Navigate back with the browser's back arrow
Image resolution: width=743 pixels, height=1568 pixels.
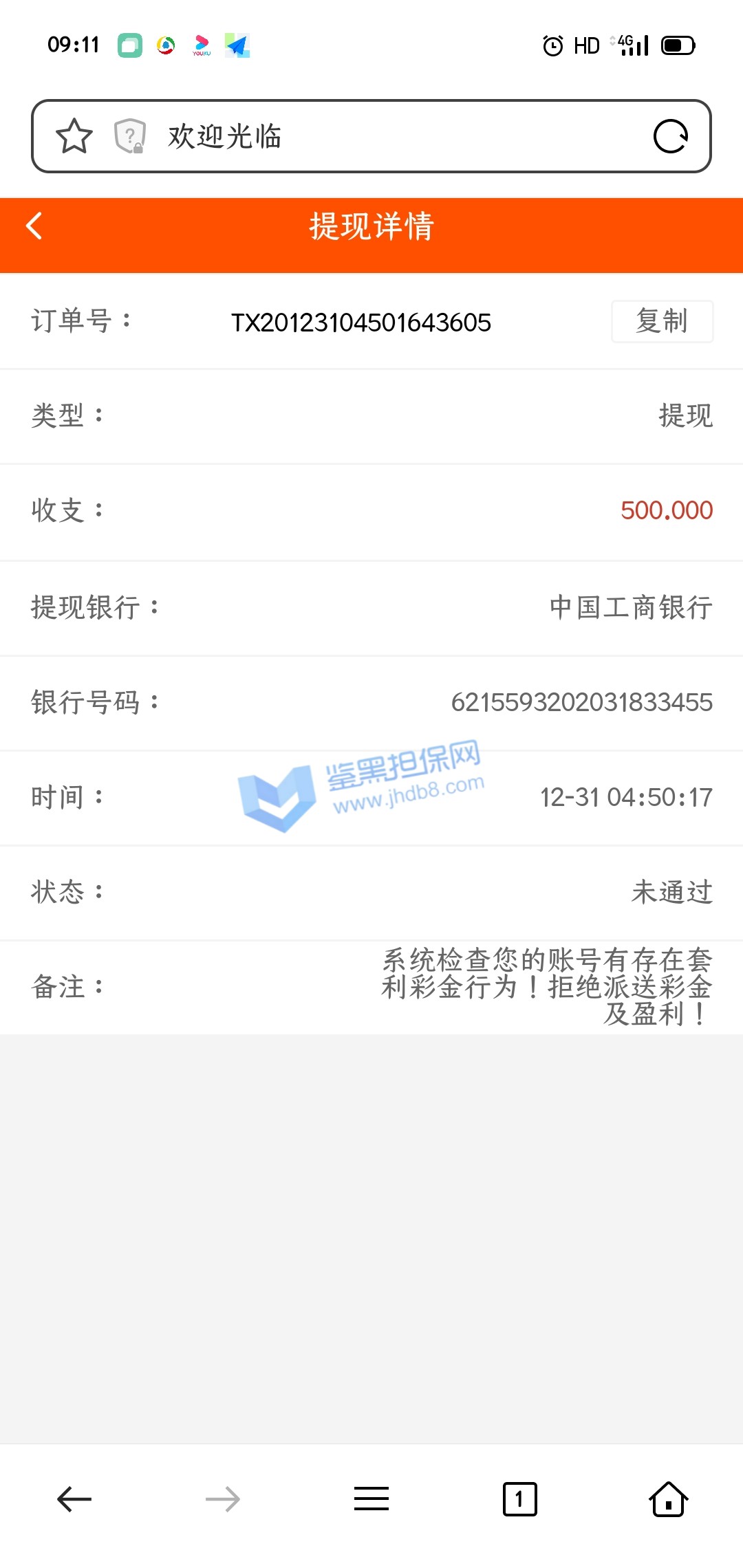point(74,1499)
